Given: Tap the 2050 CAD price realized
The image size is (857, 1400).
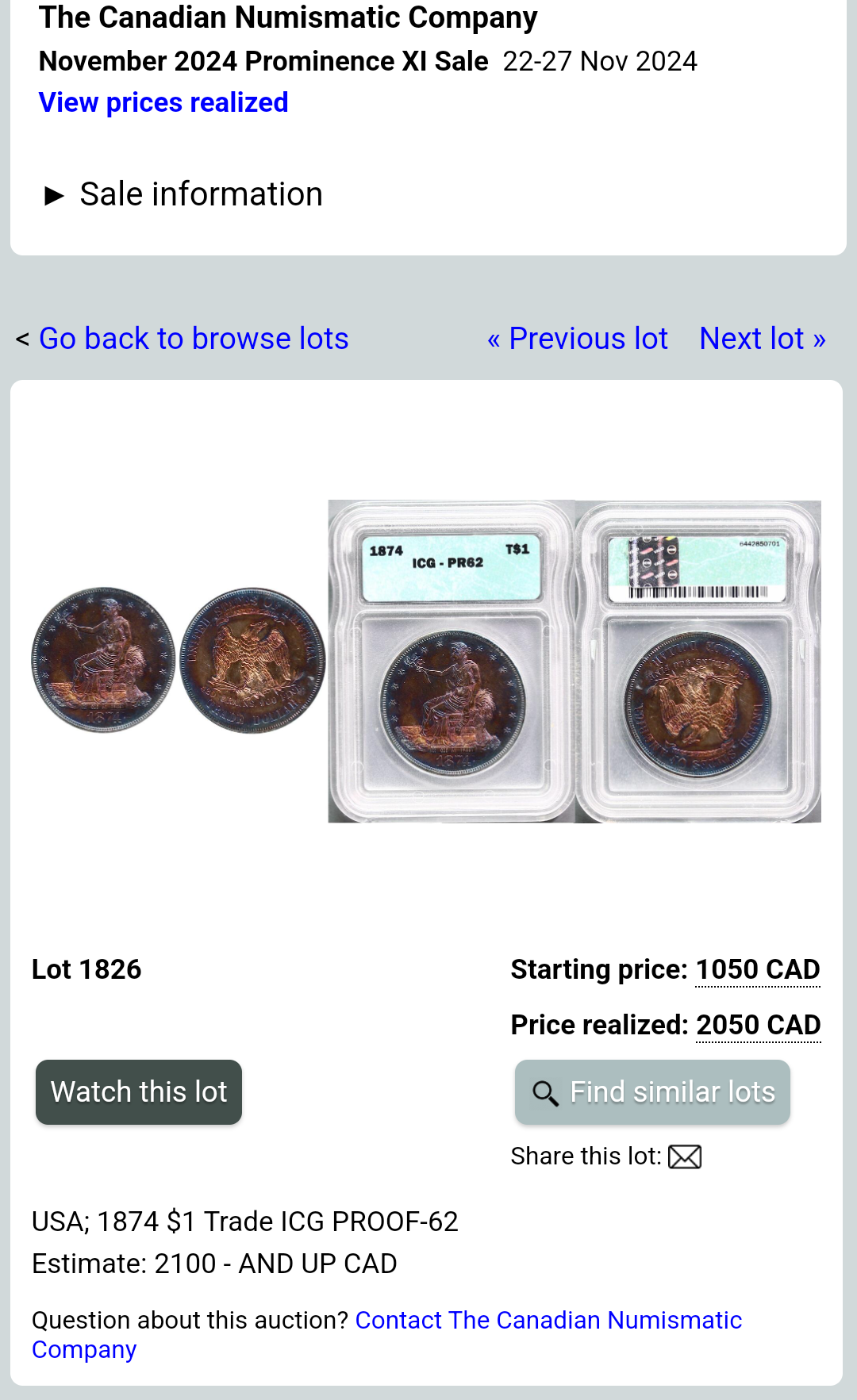Looking at the screenshot, I should click(758, 1026).
